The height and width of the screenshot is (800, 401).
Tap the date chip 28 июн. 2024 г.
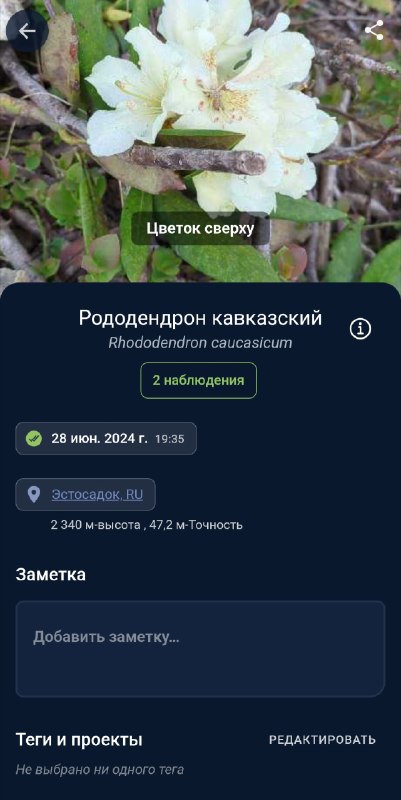tap(106, 438)
